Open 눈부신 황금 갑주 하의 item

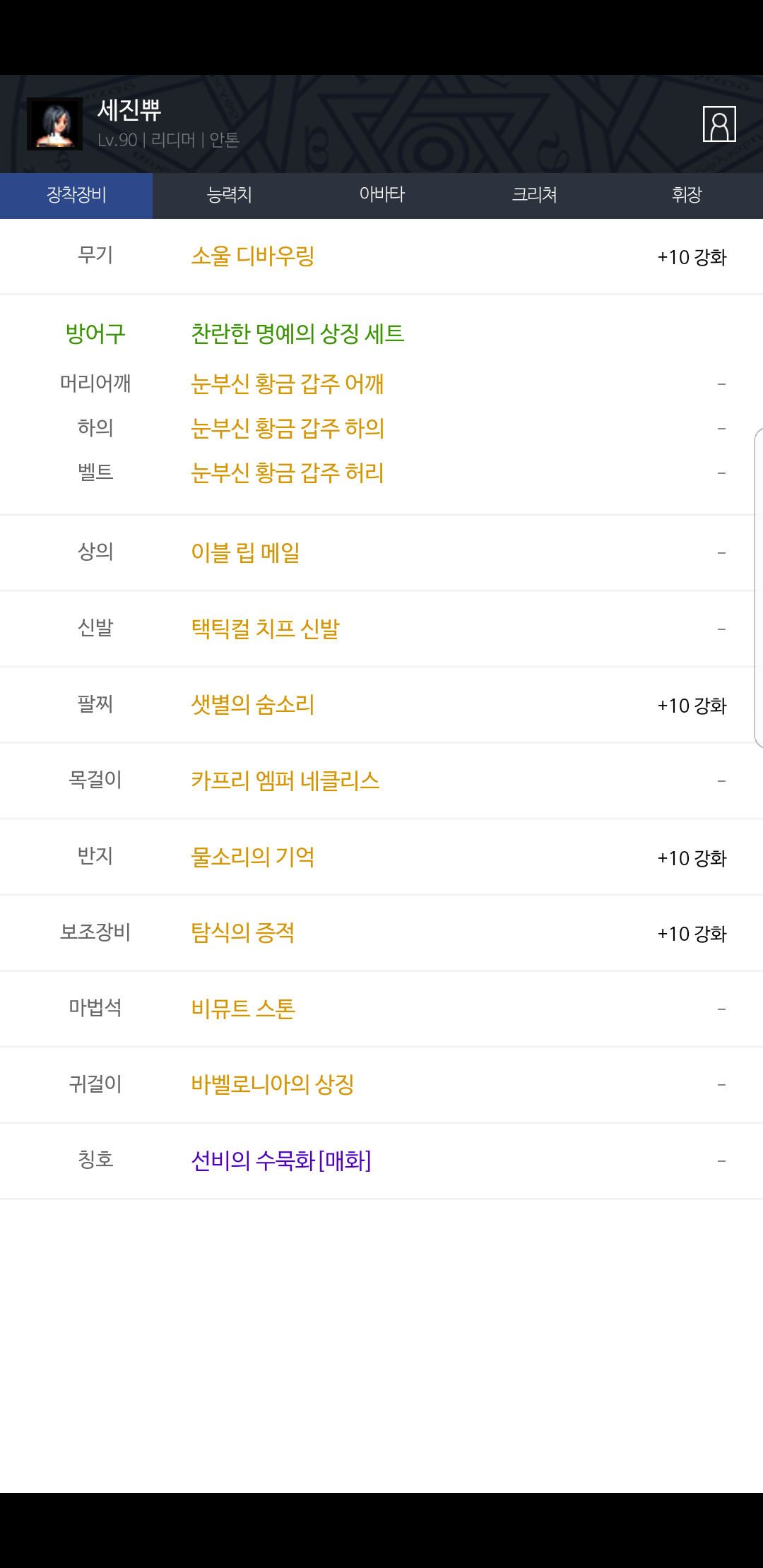coord(288,428)
